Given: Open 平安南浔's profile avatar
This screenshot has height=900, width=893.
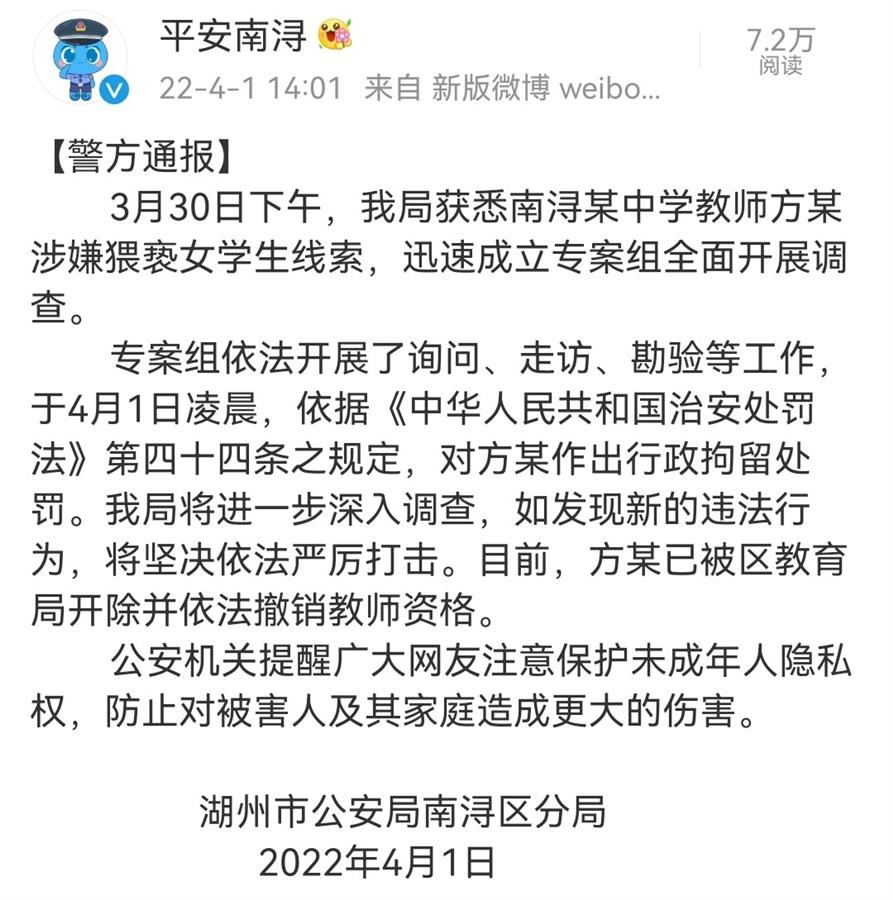Looking at the screenshot, I should (x=82, y=58).
